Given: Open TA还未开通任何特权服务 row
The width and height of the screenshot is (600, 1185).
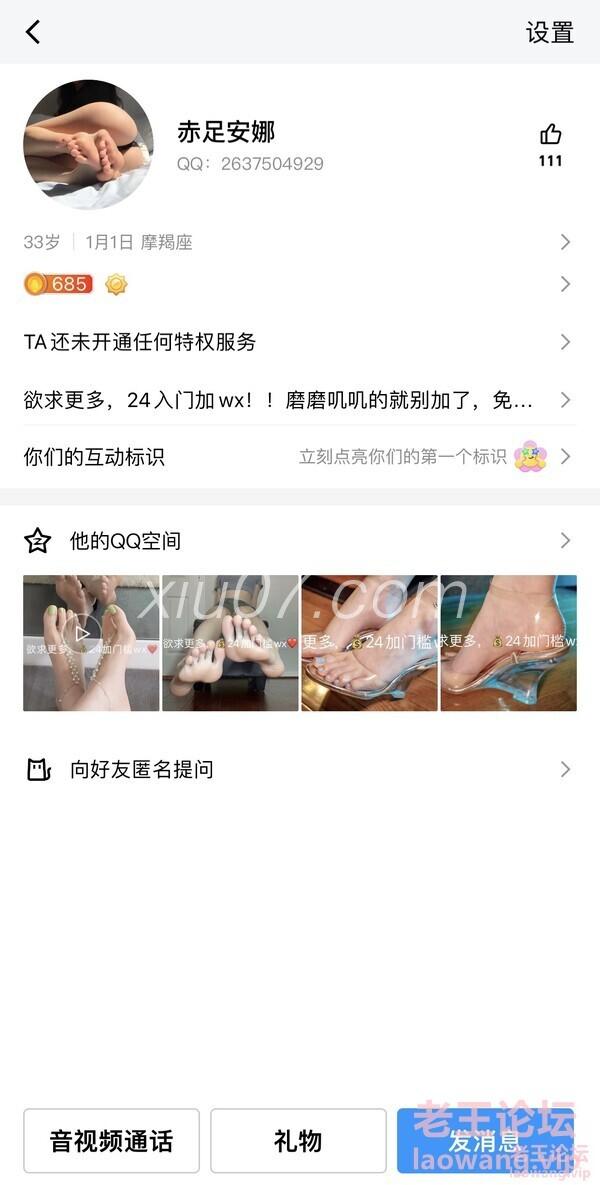Looking at the screenshot, I should point(298,342).
